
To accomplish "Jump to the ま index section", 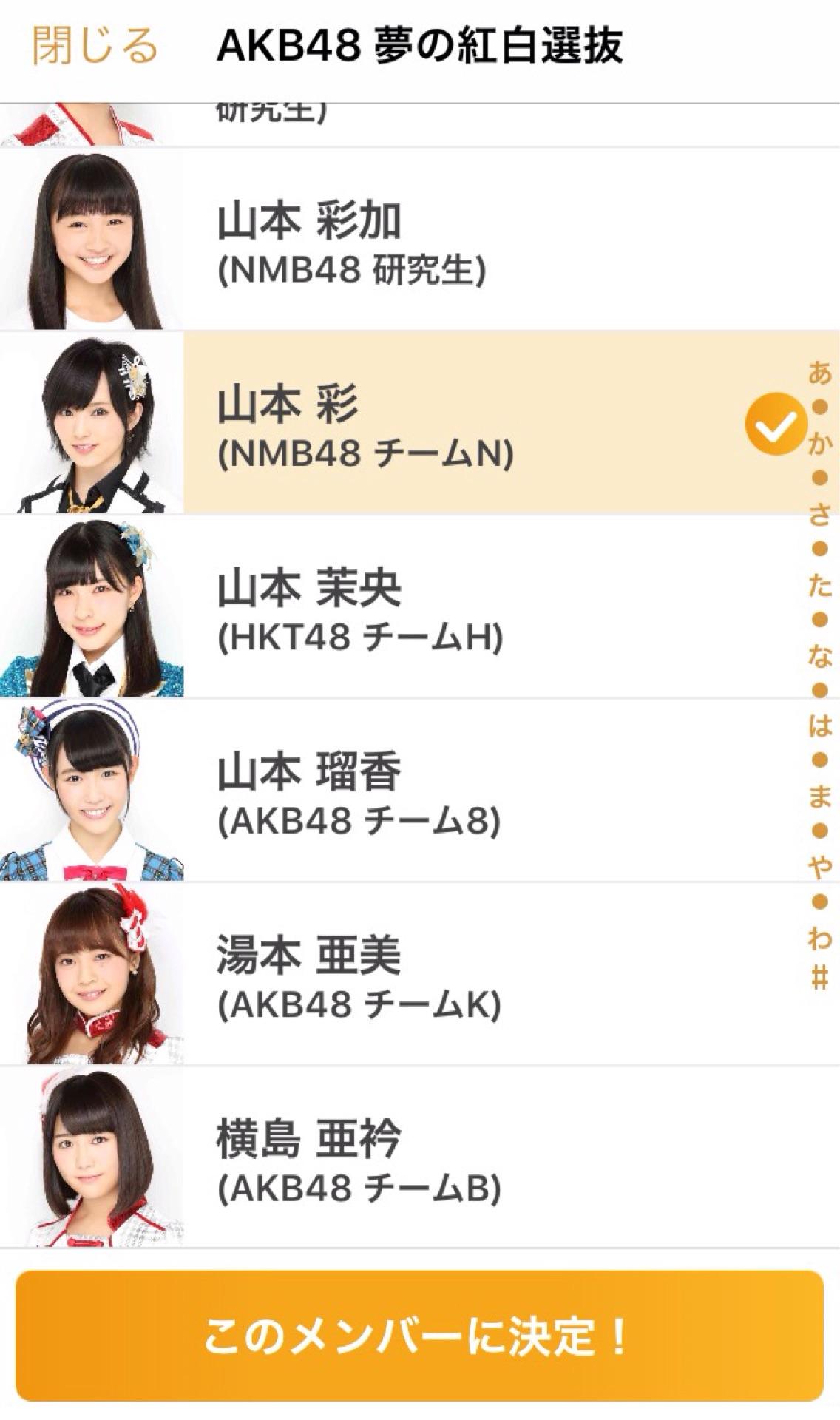I will point(819,796).
